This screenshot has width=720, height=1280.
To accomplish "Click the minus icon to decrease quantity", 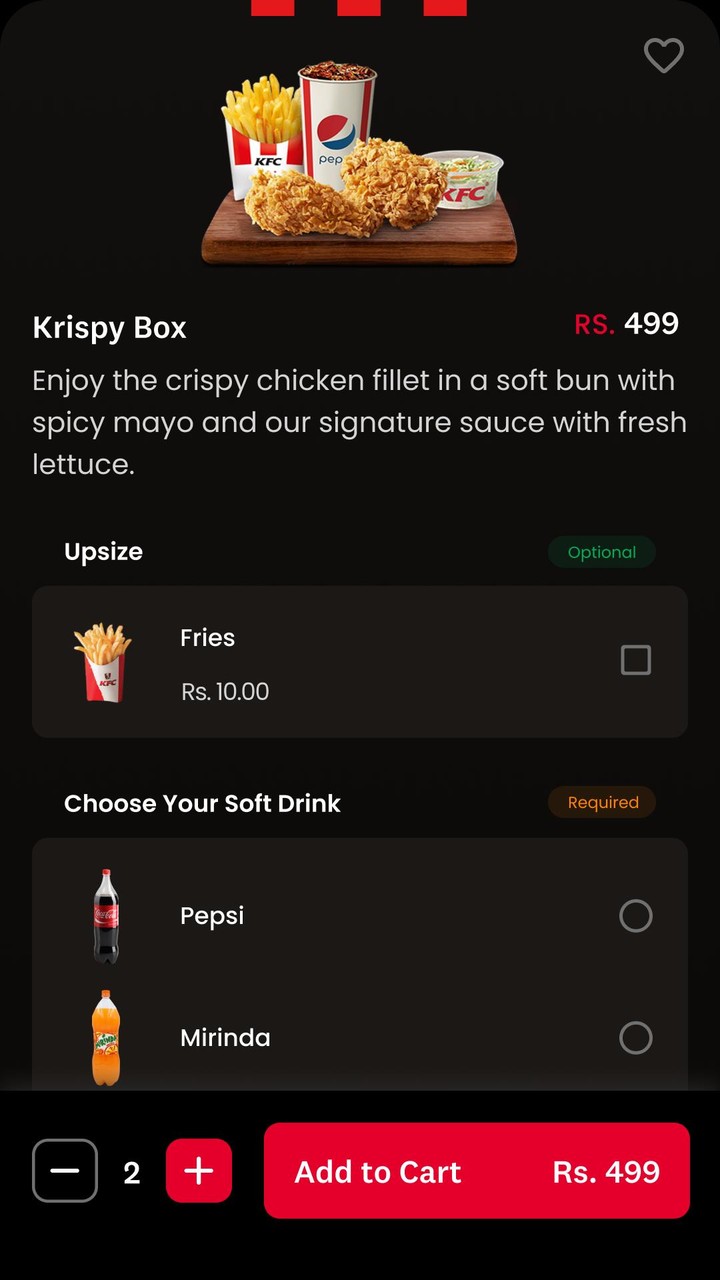I will (x=64, y=1171).
